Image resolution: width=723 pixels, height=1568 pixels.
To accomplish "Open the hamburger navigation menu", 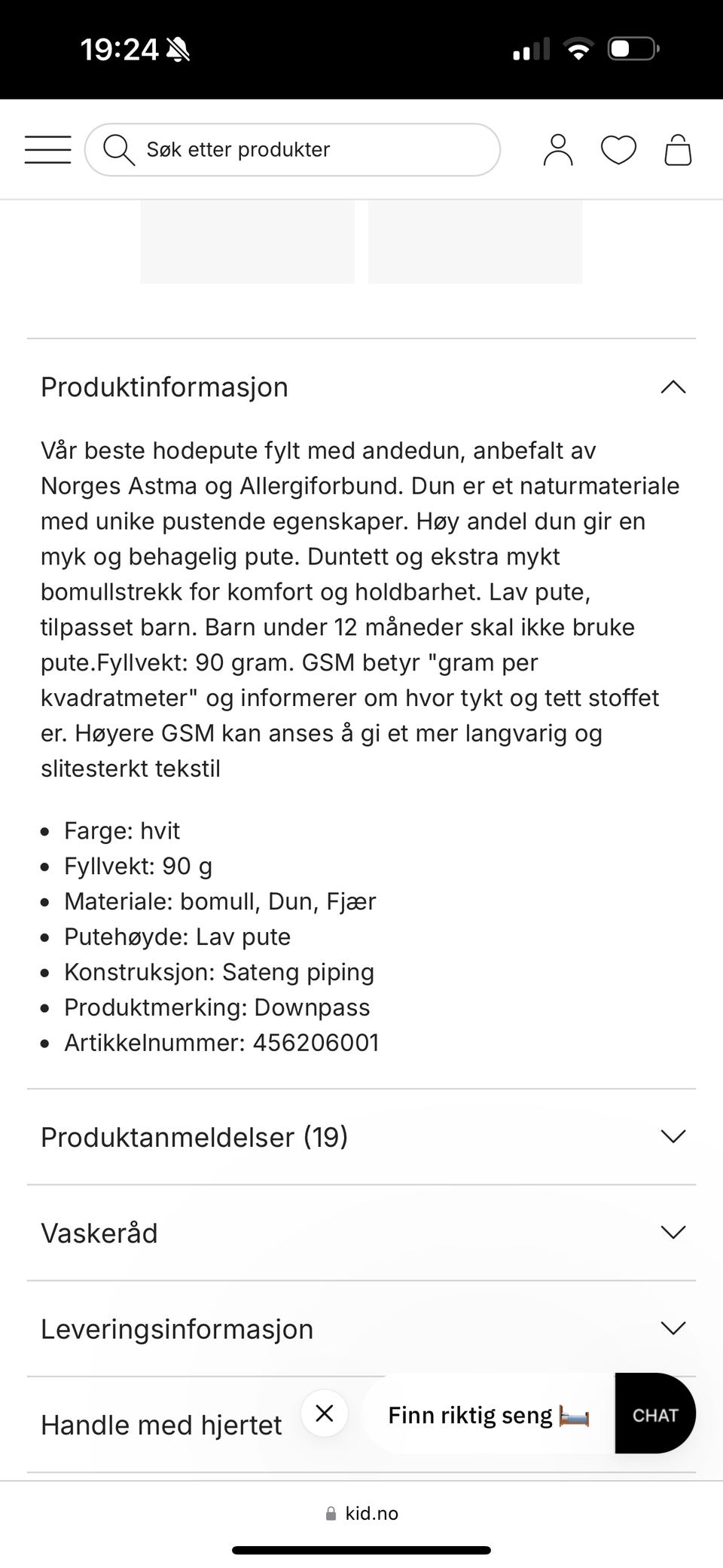I will click(47, 149).
